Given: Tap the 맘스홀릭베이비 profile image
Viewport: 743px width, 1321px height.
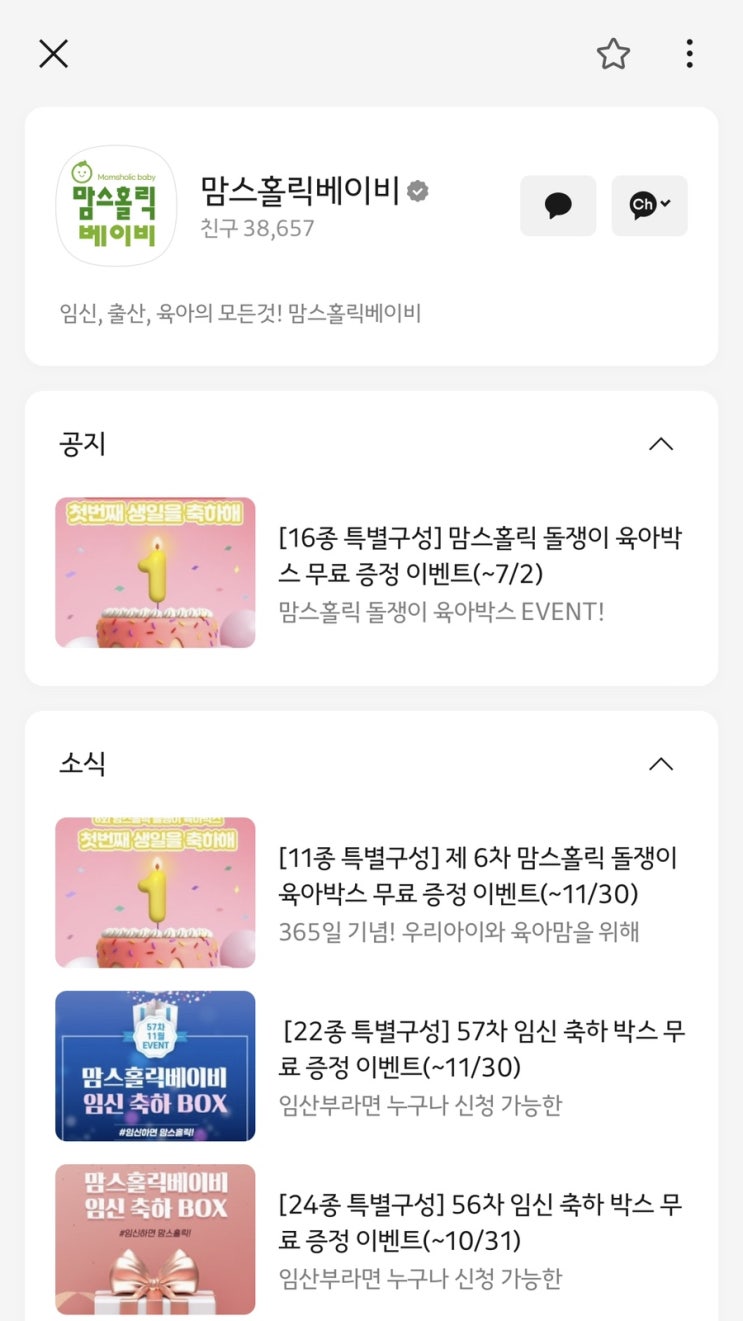Looking at the screenshot, I should pos(115,206).
